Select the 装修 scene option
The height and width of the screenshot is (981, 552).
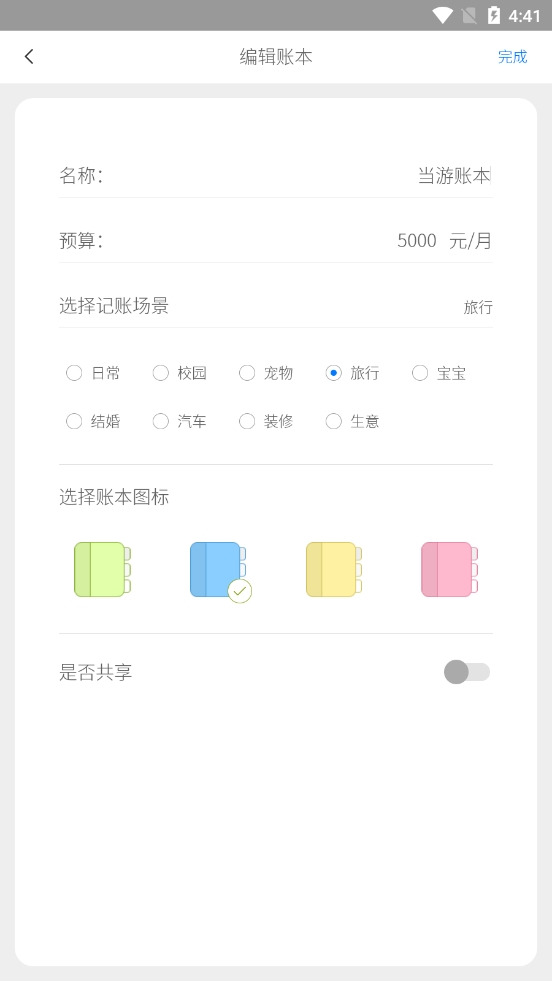tap(266, 421)
